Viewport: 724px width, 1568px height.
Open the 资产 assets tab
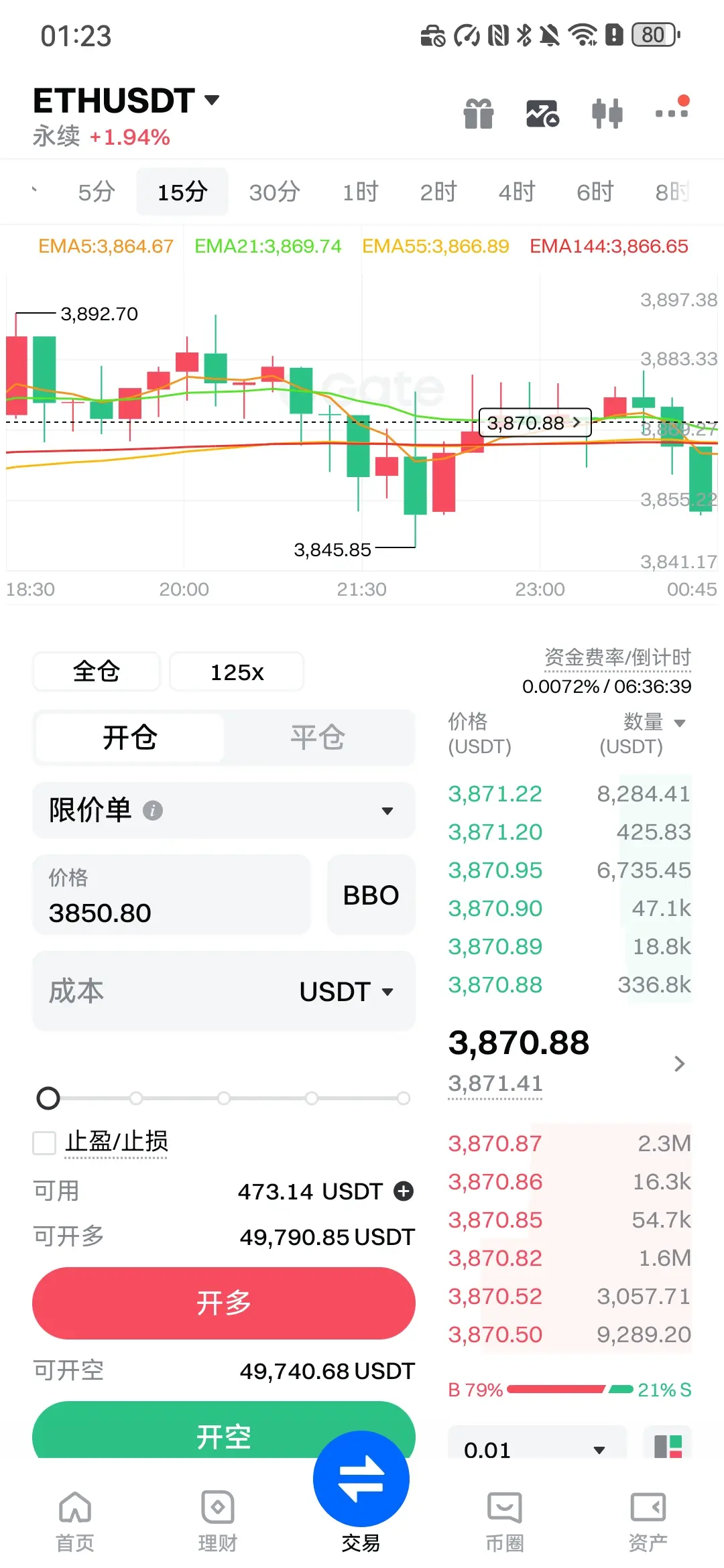pyautogui.click(x=648, y=1521)
